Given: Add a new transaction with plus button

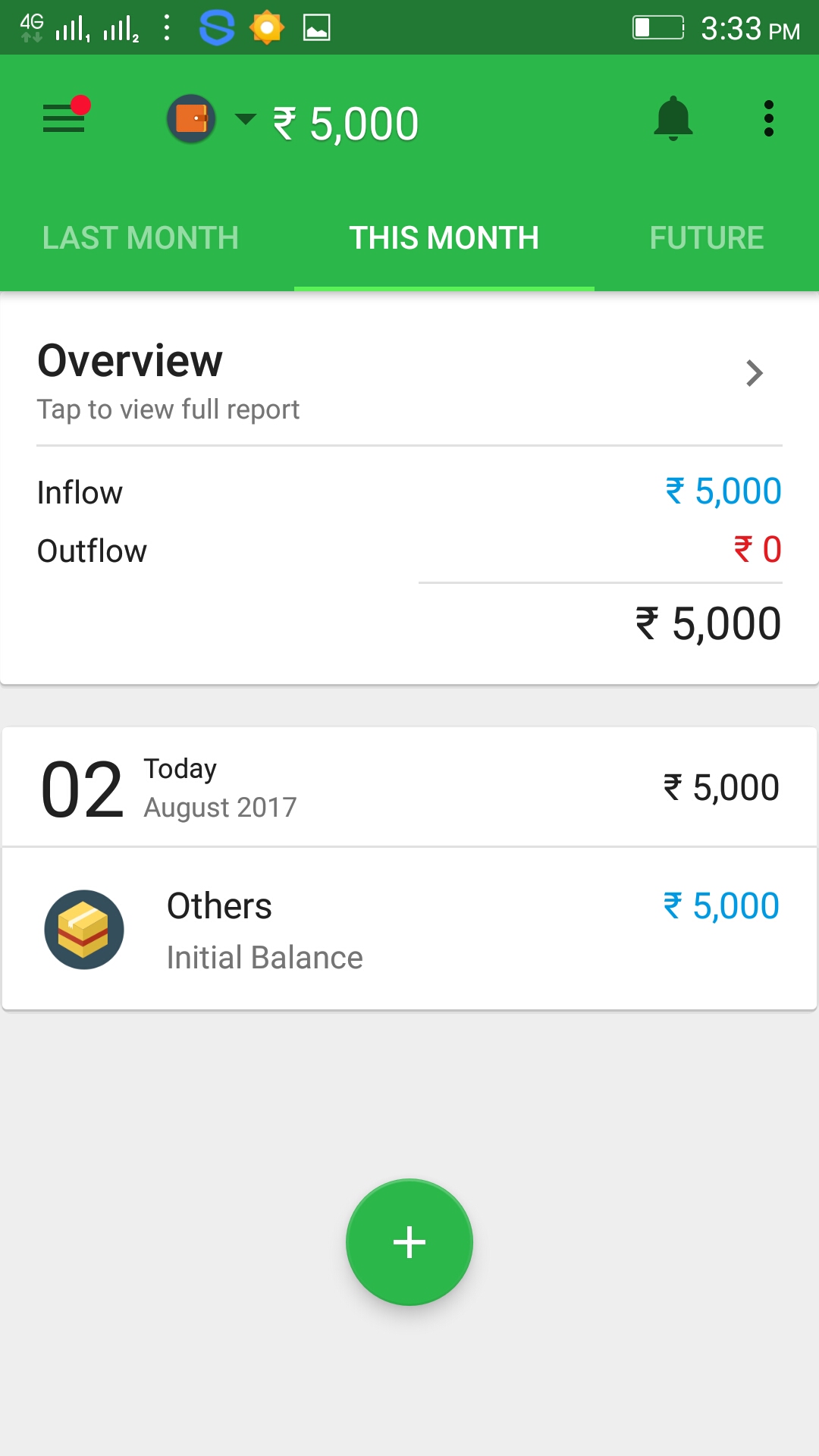Looking at the screenshot, I should (x=409, y=1242).
